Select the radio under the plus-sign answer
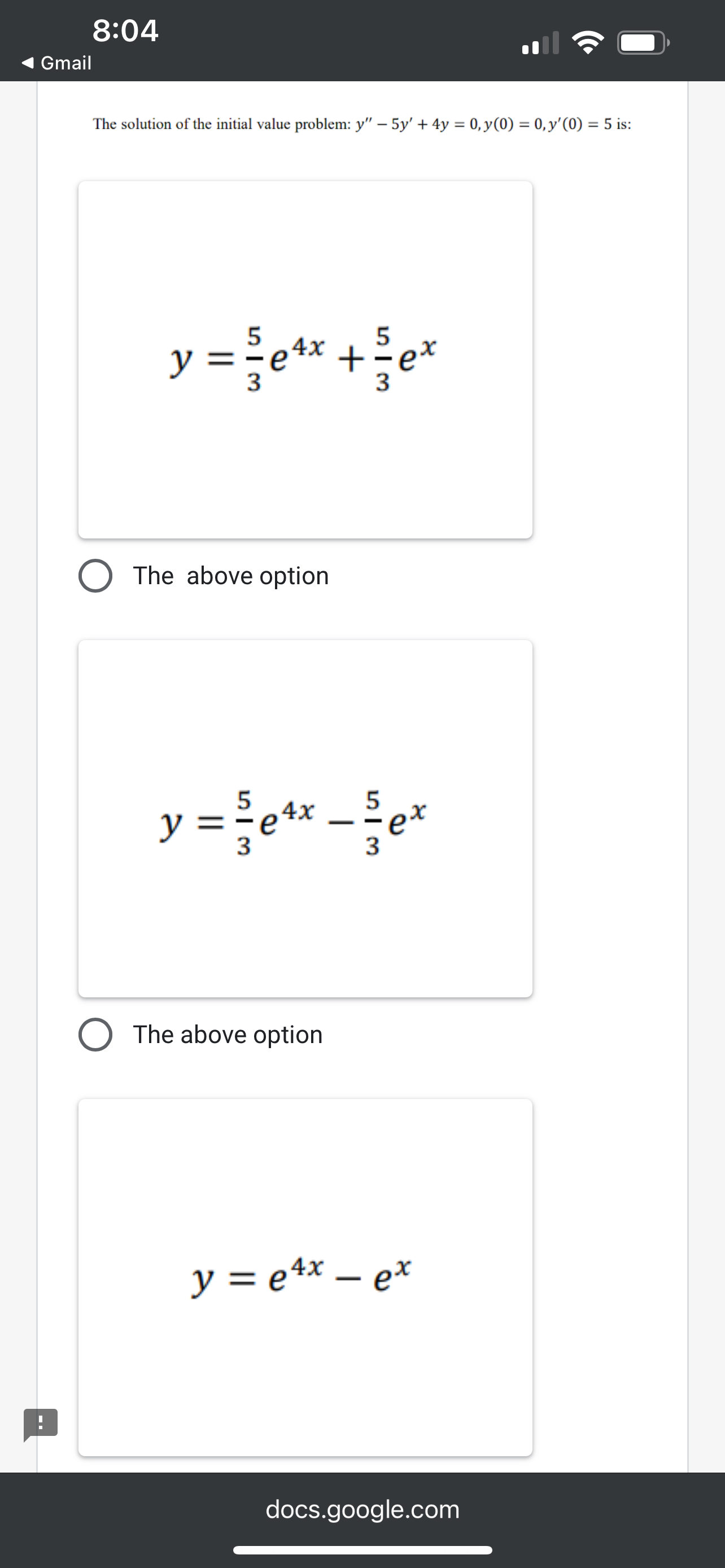Image resolution: width=725 pixels, height=1568 pixels. [95, 576]
